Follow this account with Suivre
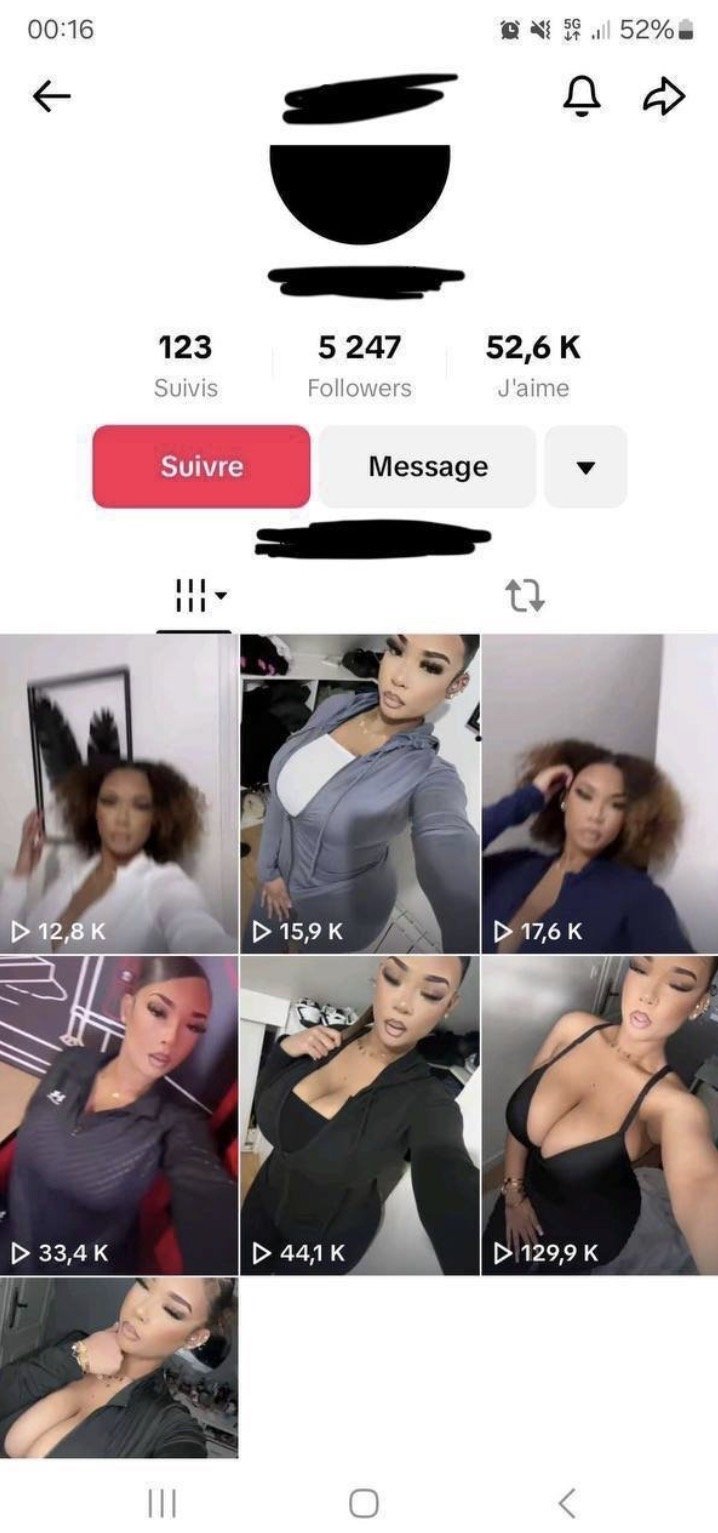 pos(201,466)
